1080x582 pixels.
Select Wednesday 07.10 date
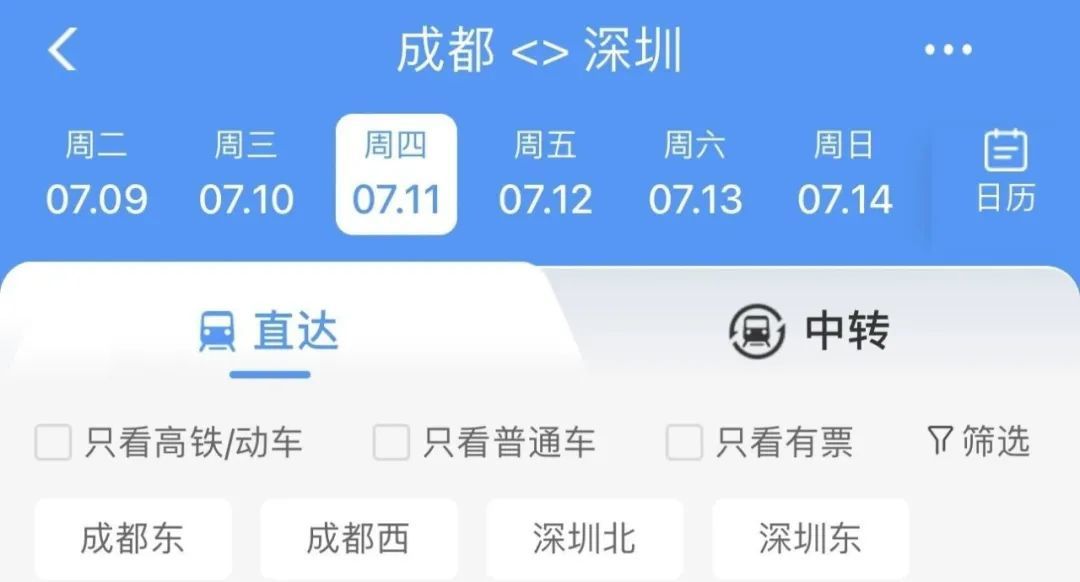[x=246, y=175]
